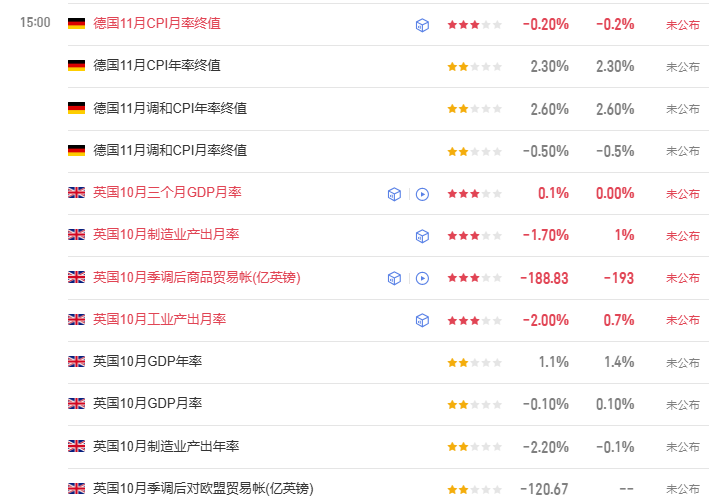Screen dimensions: 709x504
Task: Open the cube icon for 德国11月CPI月率终值
Action: (x=422, y=25)
